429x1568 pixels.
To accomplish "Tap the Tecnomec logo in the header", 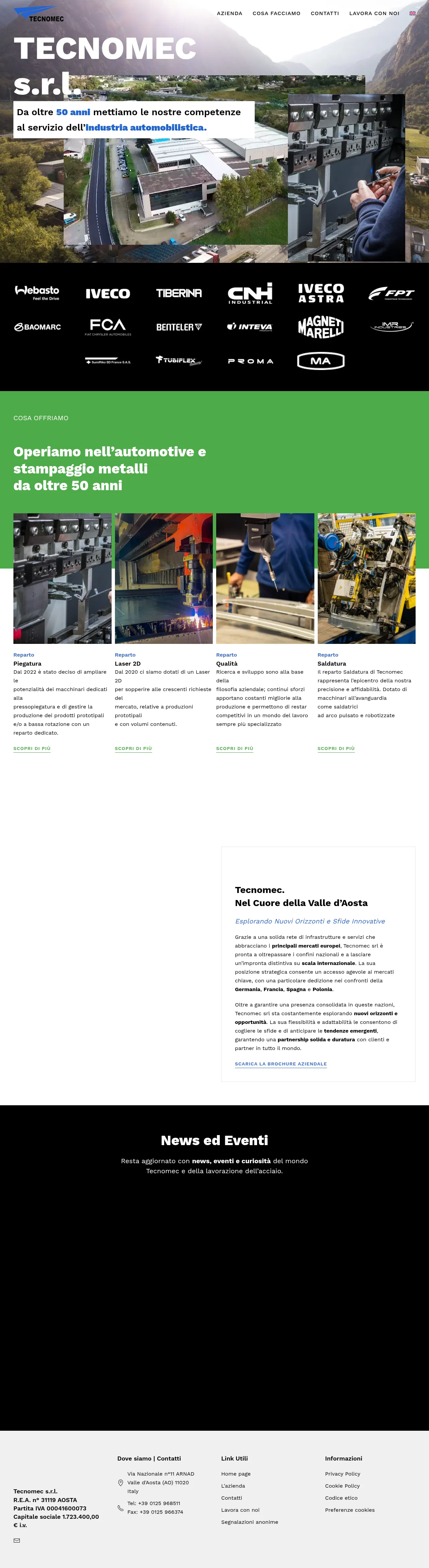I will click(39, 14).
